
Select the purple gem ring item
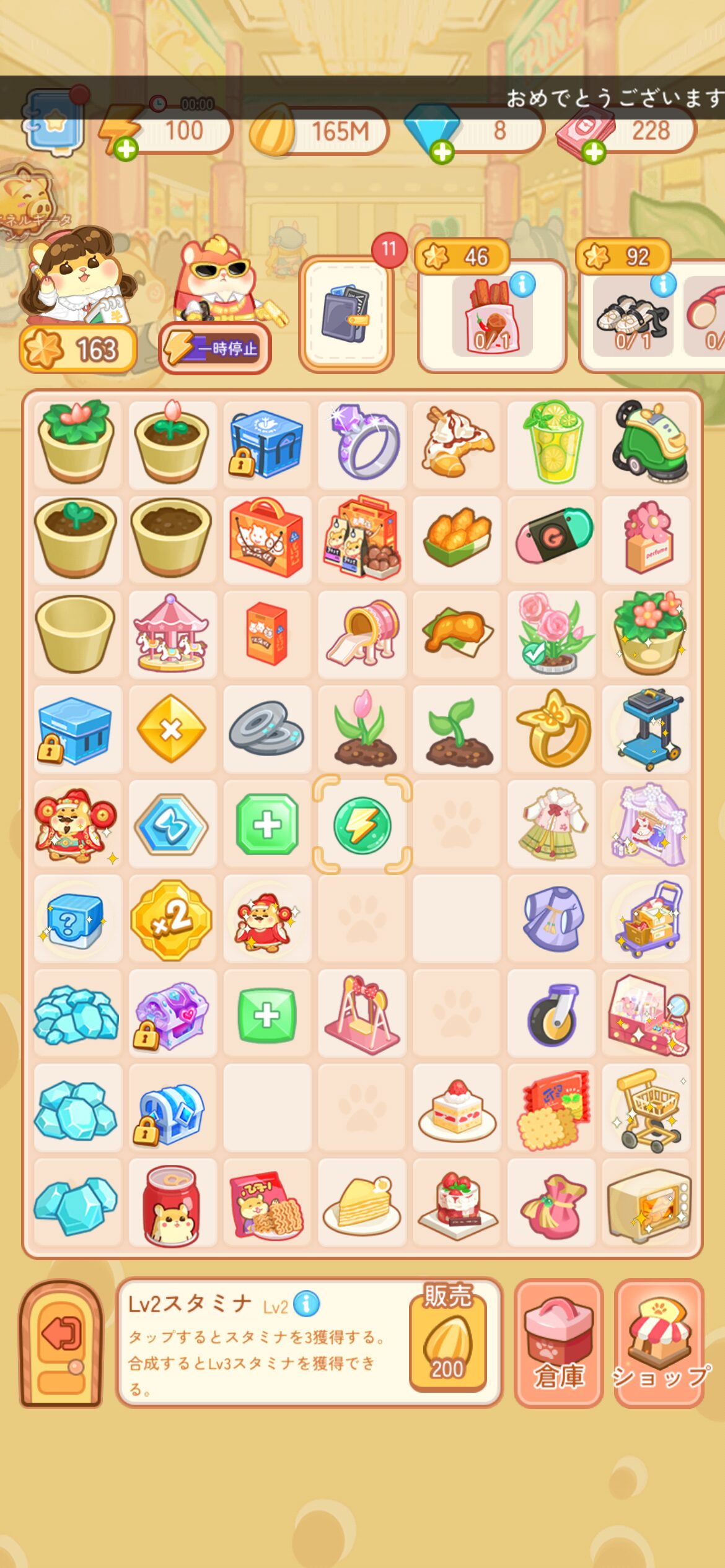coord(362,443)
